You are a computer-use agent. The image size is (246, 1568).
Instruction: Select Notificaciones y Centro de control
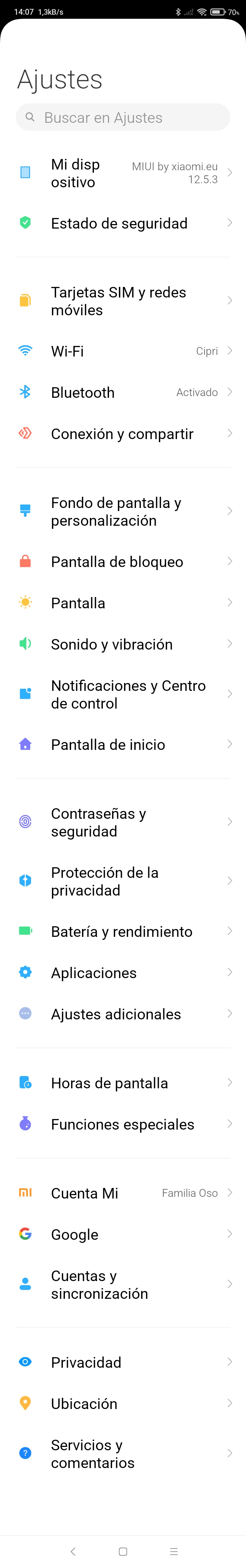(x=122, y=695)
